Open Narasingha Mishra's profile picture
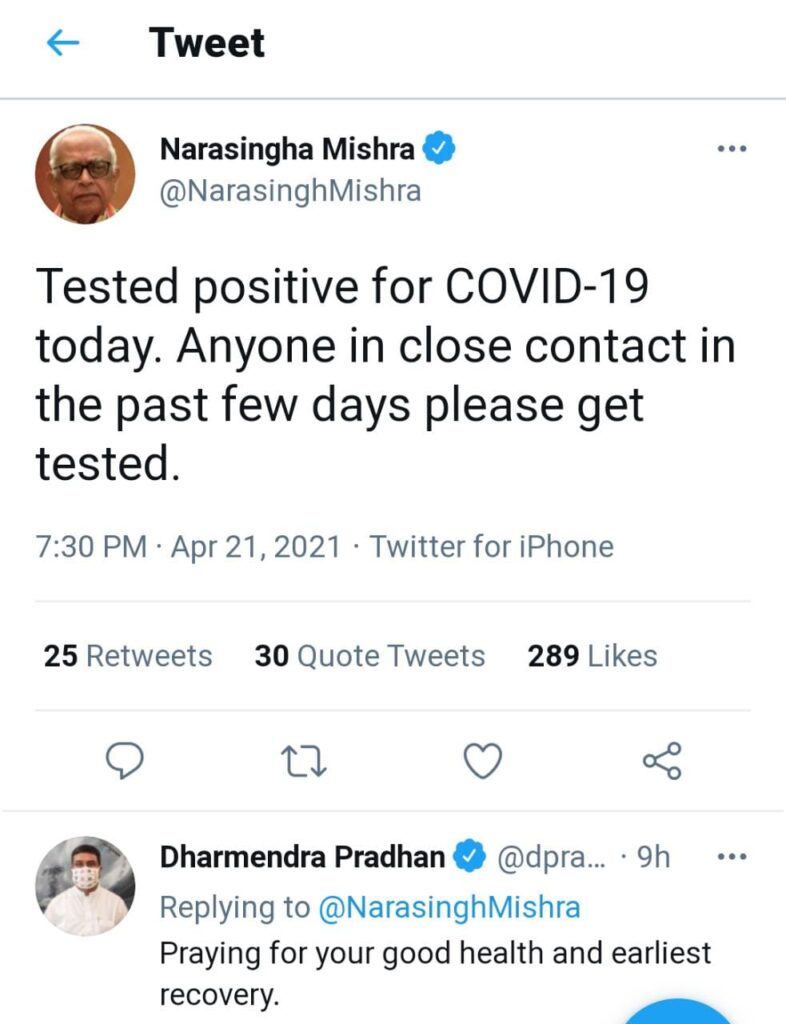The image size is (786, 1024). [85, 173]
